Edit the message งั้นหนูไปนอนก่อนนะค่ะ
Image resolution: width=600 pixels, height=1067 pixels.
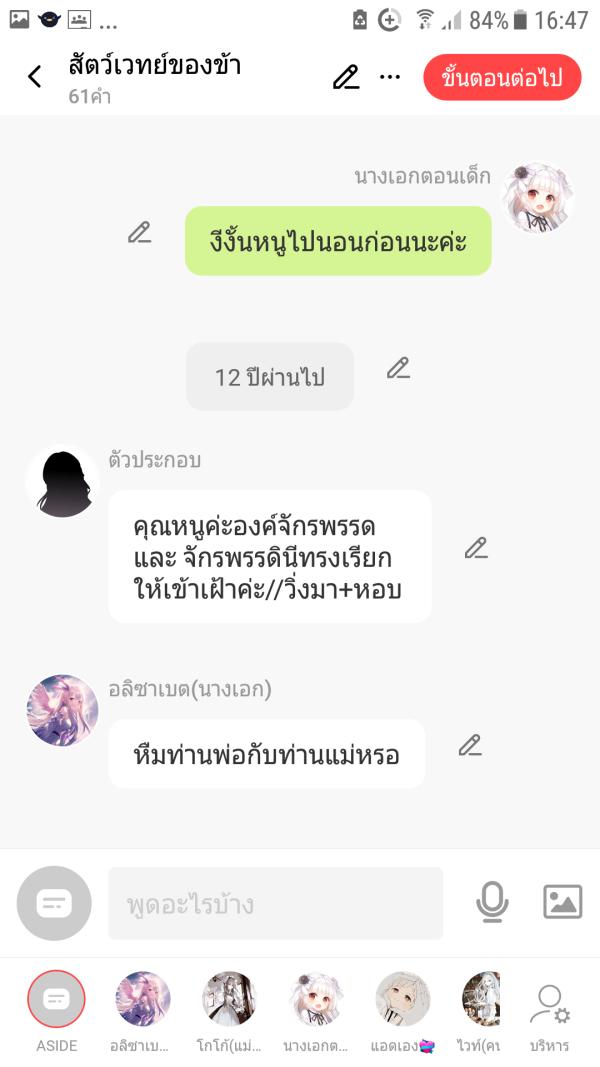[140, 233]
